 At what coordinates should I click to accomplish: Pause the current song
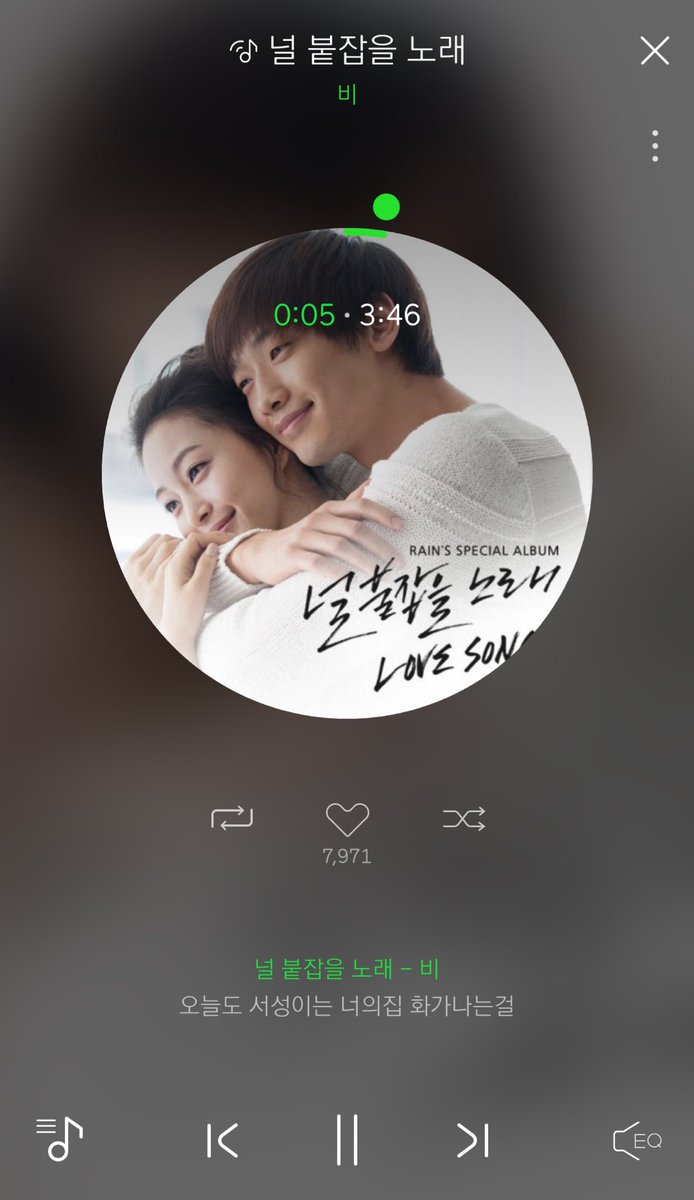tap(347, 1140)
